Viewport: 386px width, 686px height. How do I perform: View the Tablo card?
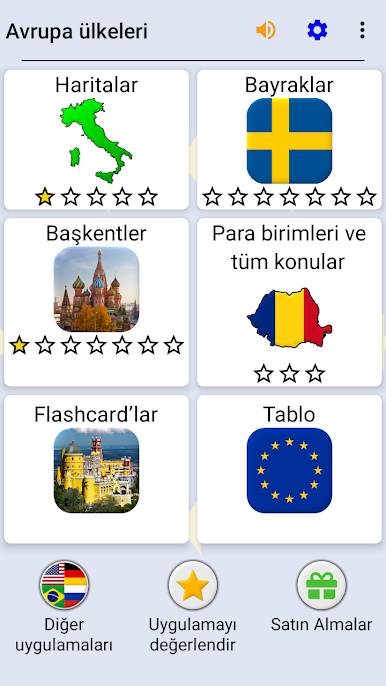click(x=289, y=469)
